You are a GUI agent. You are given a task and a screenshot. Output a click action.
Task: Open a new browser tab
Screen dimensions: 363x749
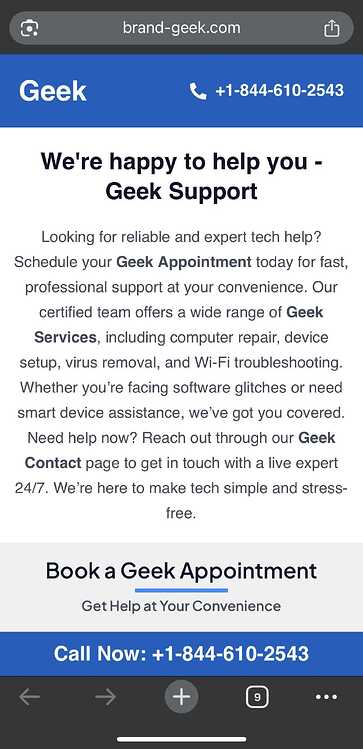[182, 697]
